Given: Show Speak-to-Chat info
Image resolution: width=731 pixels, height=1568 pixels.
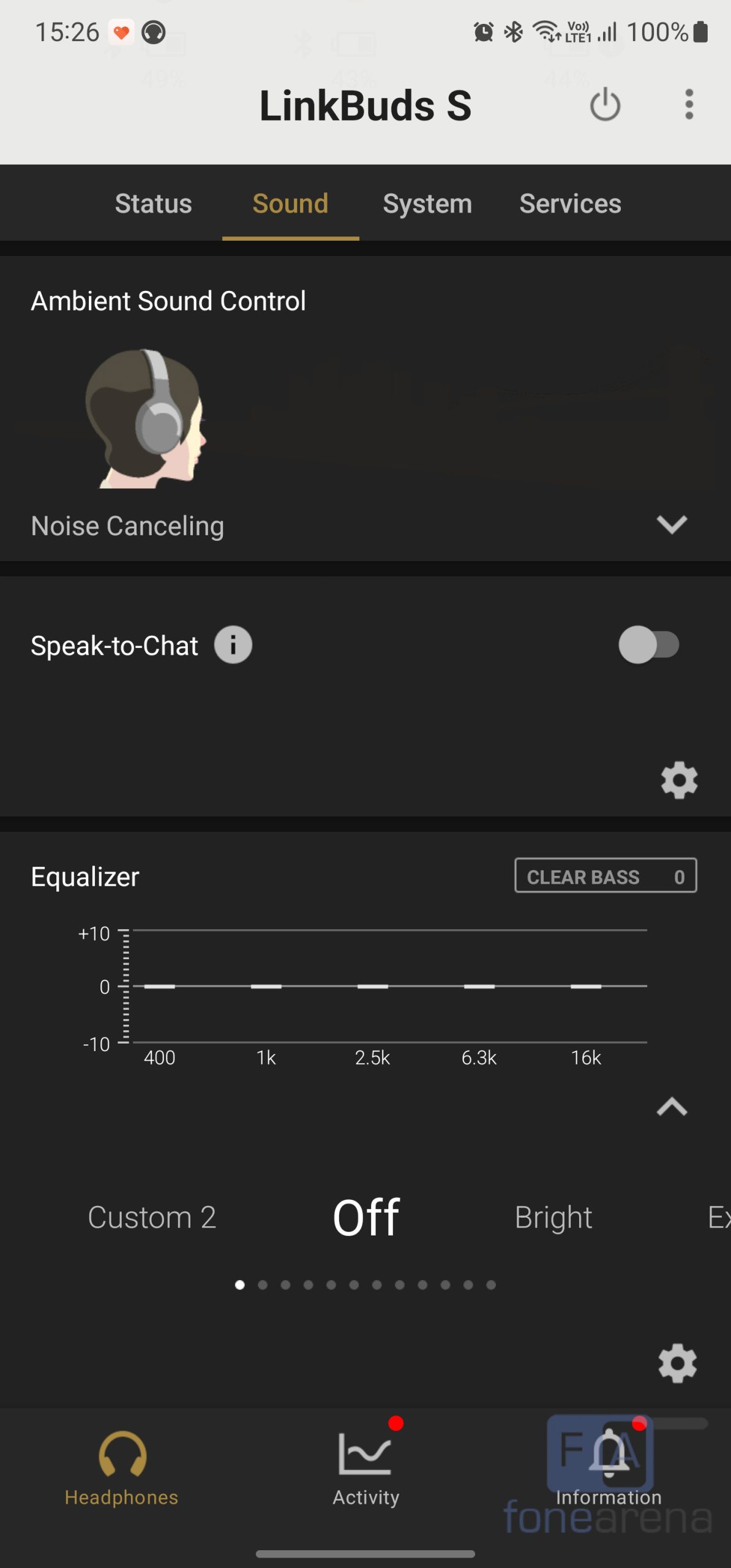Looking at the screenshot, I should point(233,645).
